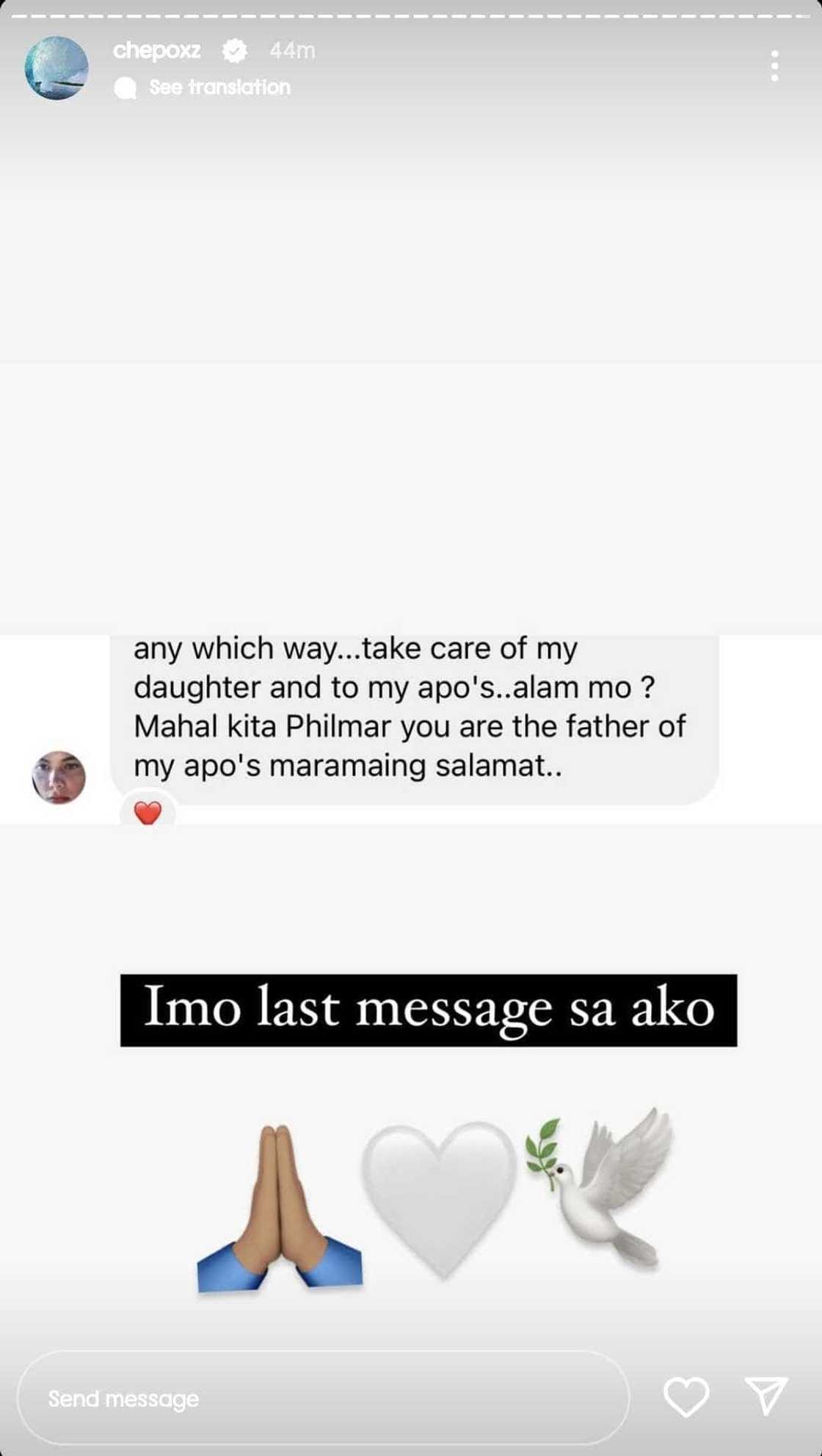Image resolution: width=822 pixels, height=1456 pixels.
Task: Like this story with the heart
Action: coord(686,1397)
